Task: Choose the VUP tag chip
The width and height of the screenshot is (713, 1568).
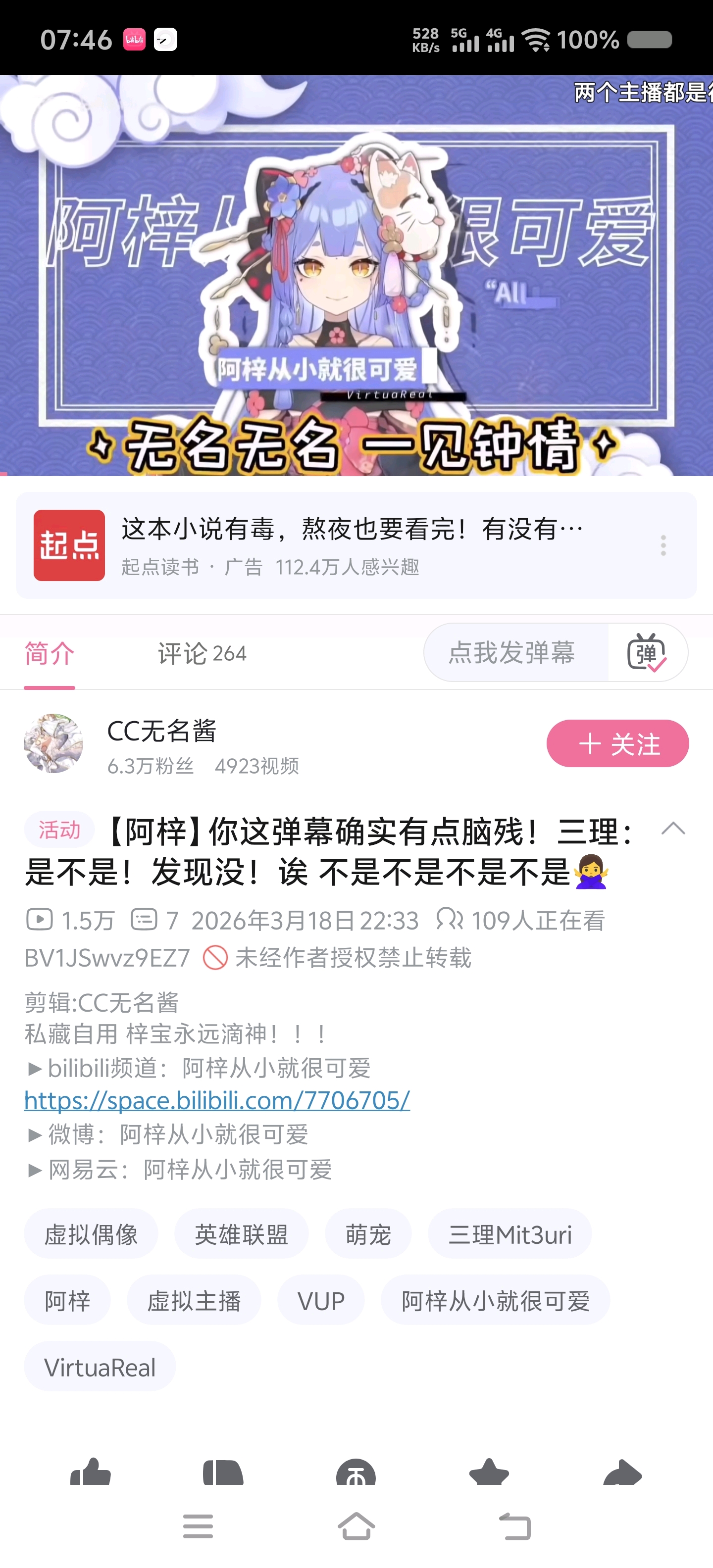Action: (x=321, y=1301)
